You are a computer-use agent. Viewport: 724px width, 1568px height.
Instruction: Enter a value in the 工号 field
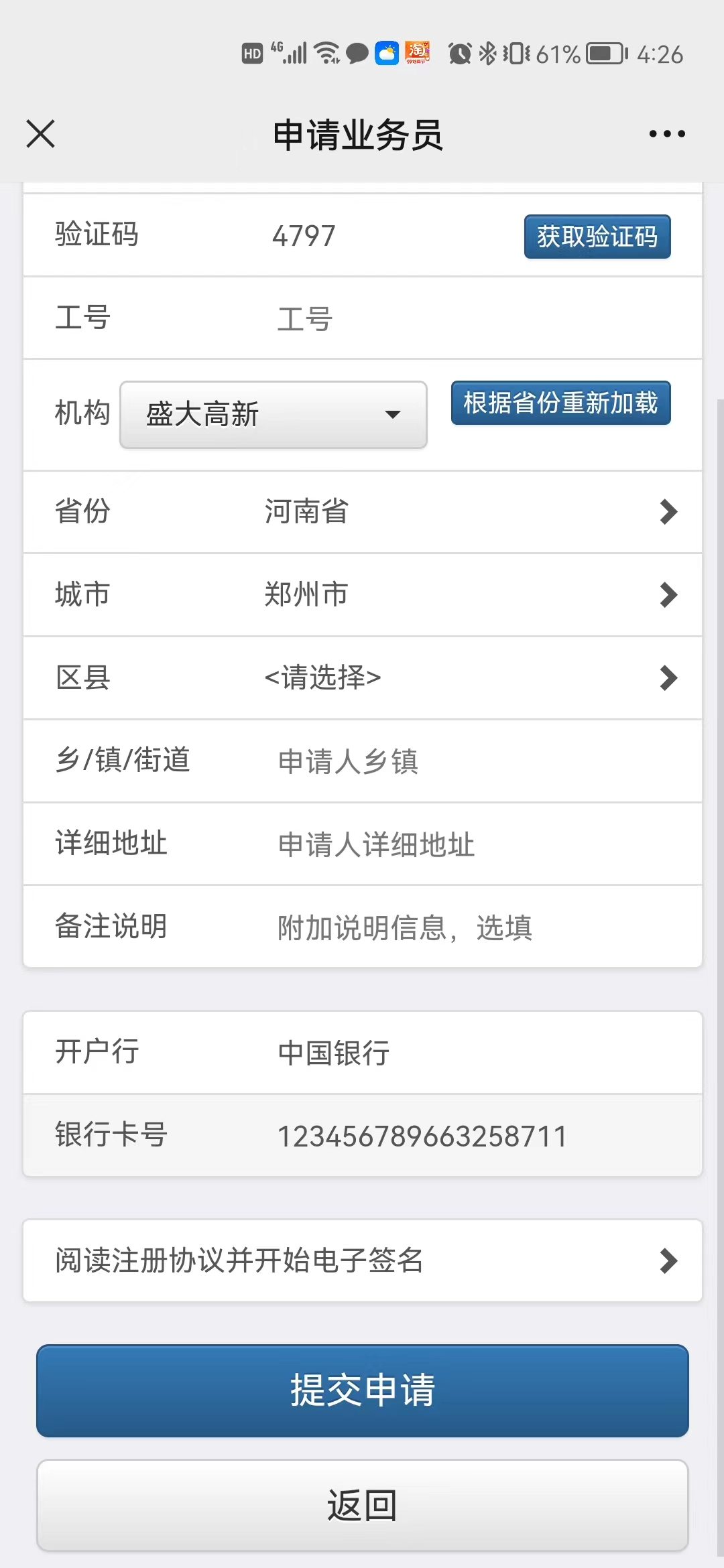click(469, 319)
